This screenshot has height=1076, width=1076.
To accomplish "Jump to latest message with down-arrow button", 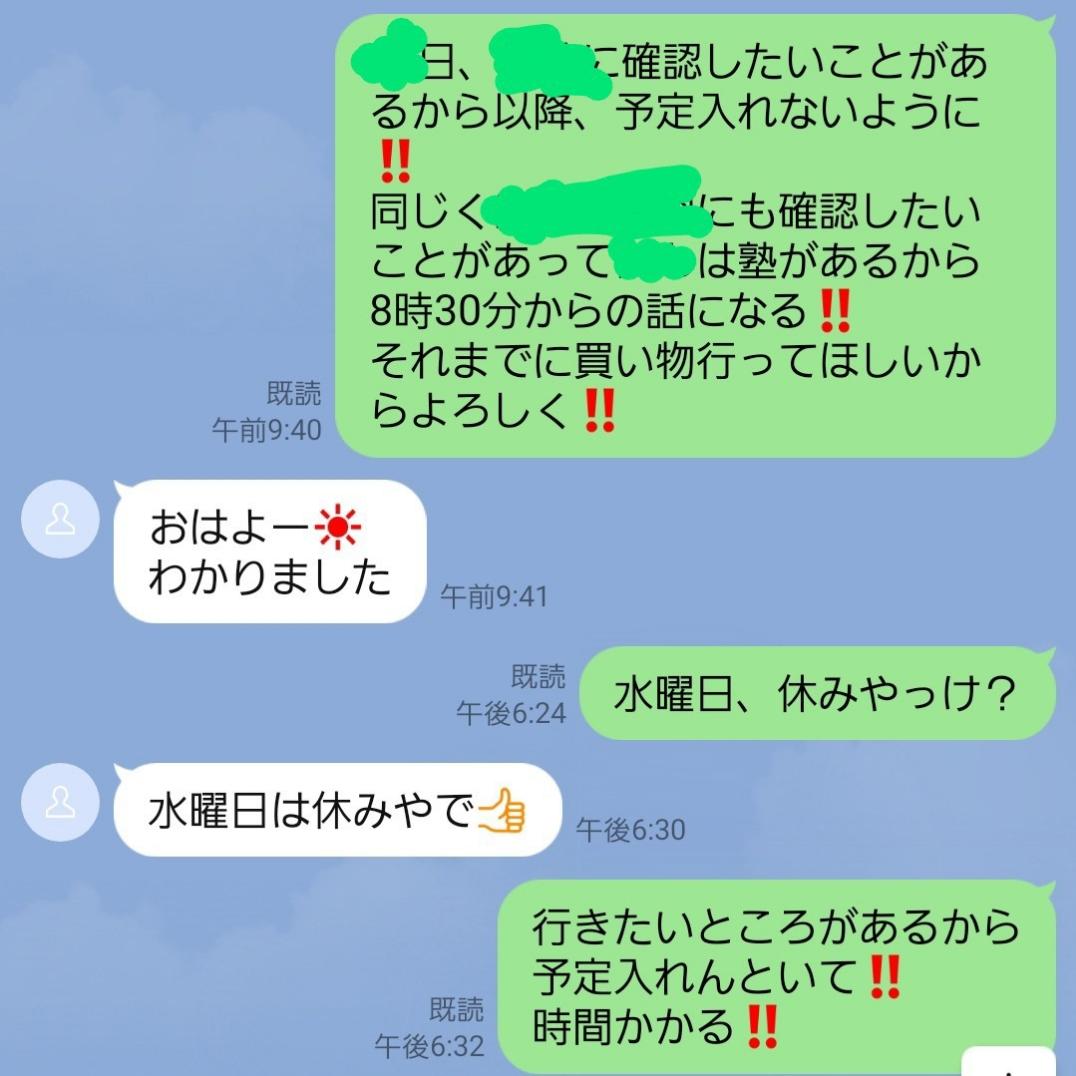I will click(x=1008, y=1063).
